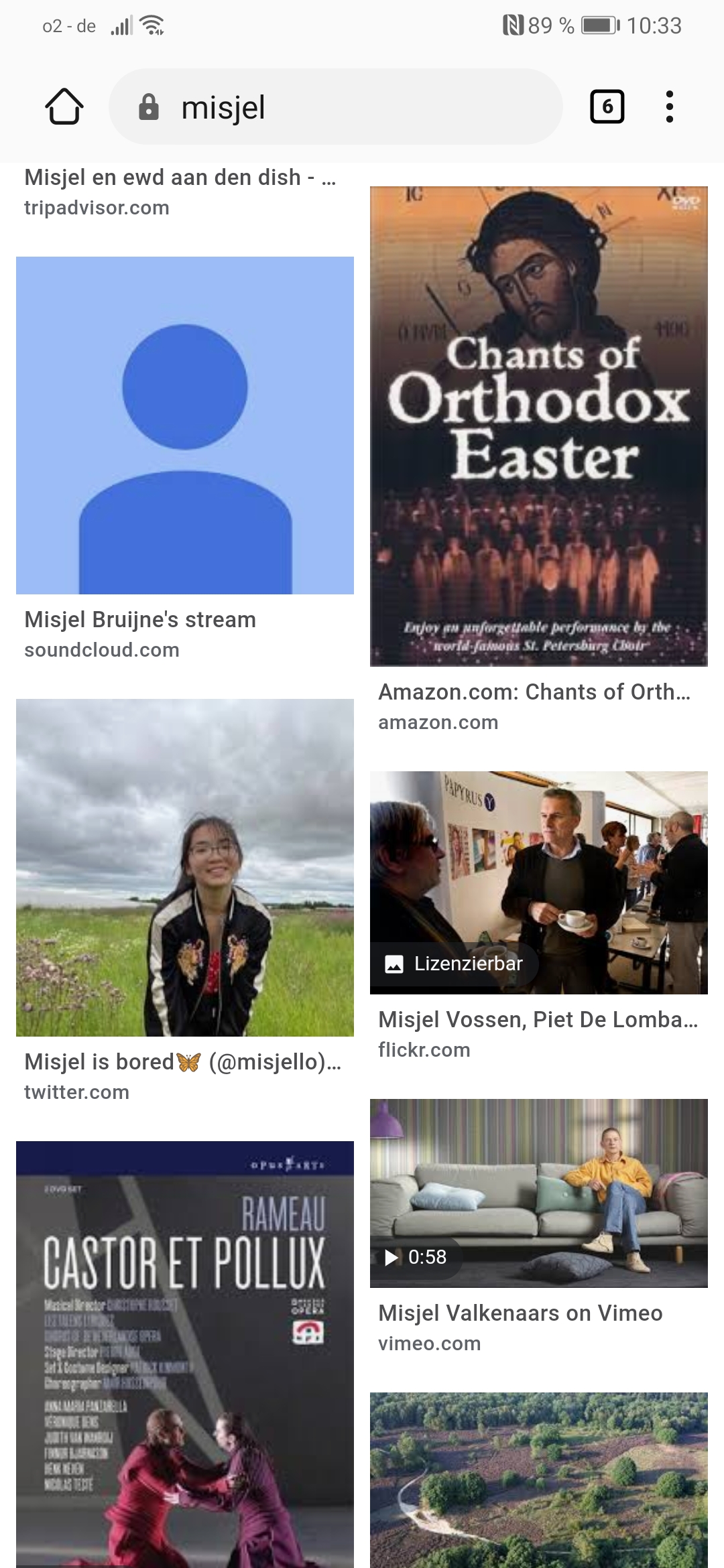724x1568 pixels.
Task: Open the Misjel Vossen Flickr photo
Action: click(539, 883)
